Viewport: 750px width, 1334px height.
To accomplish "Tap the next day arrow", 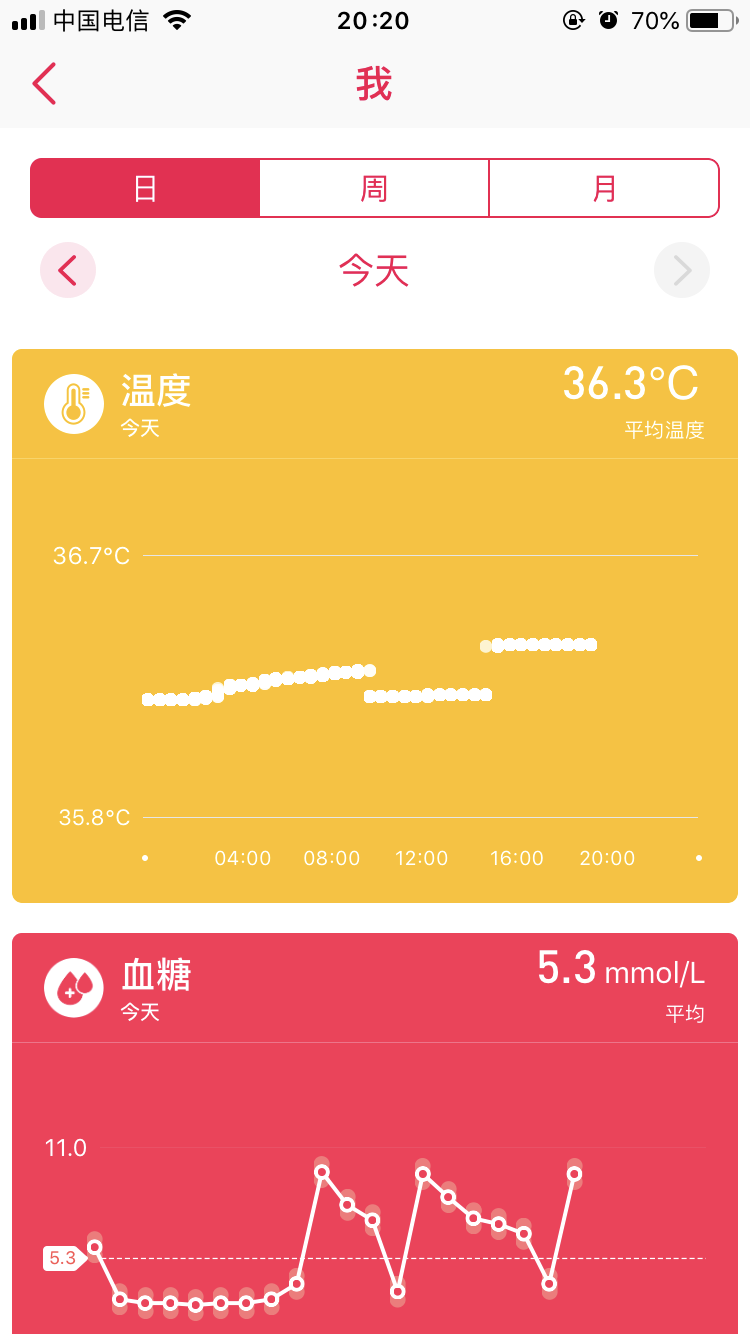I will (682, 270).
